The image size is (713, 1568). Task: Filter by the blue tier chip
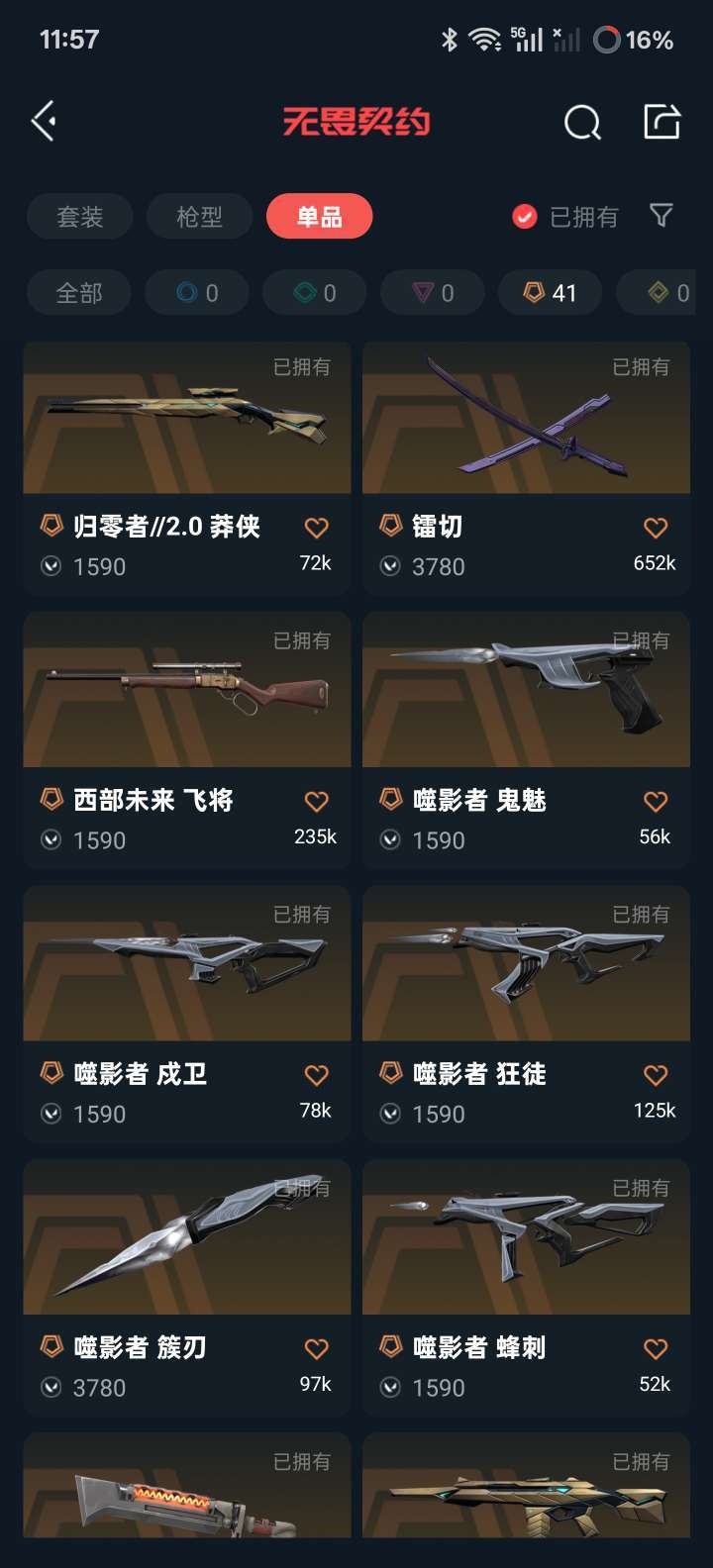tap(197, 293)
